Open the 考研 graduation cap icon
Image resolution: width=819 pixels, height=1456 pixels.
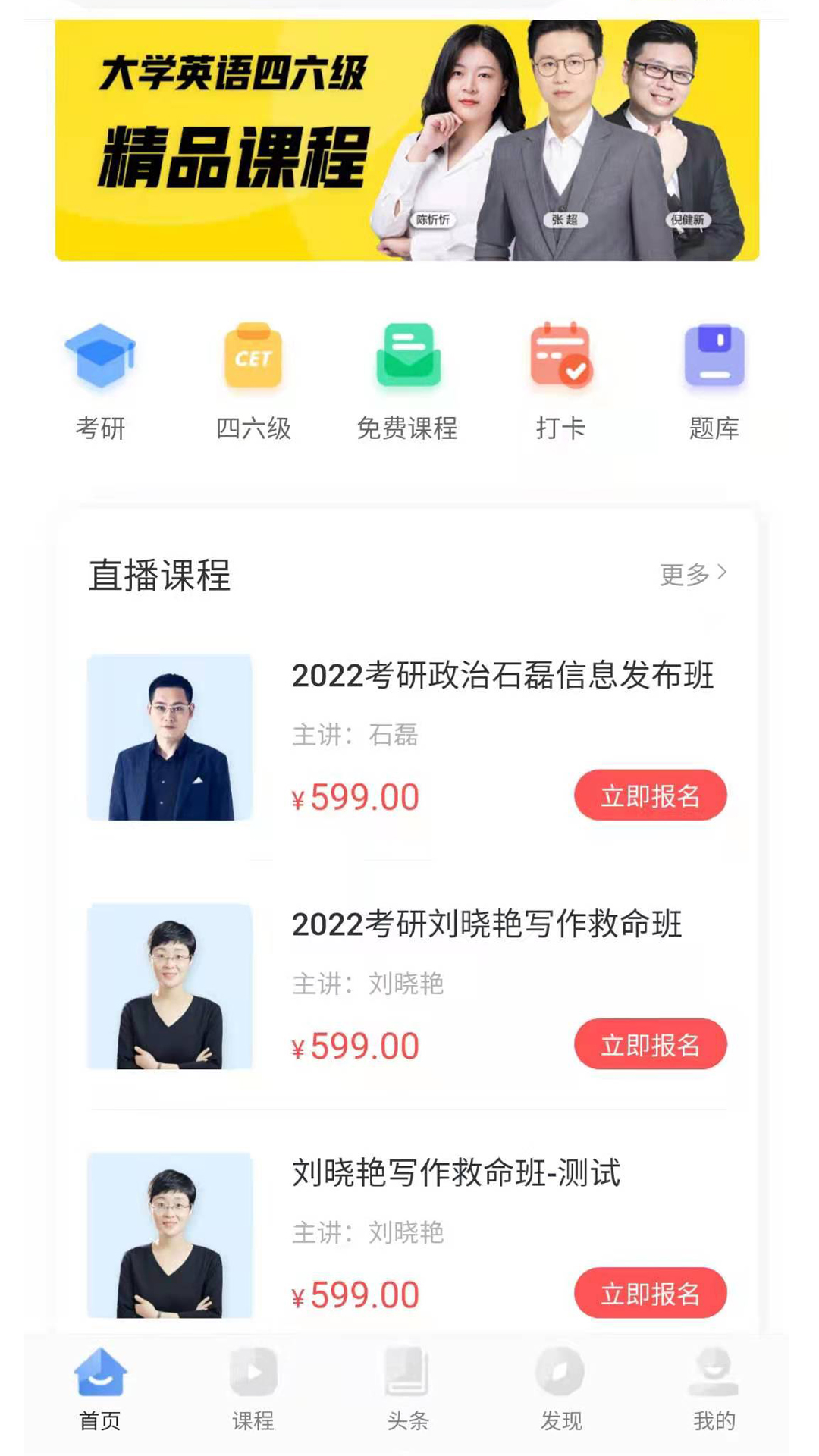coord(101,356)
